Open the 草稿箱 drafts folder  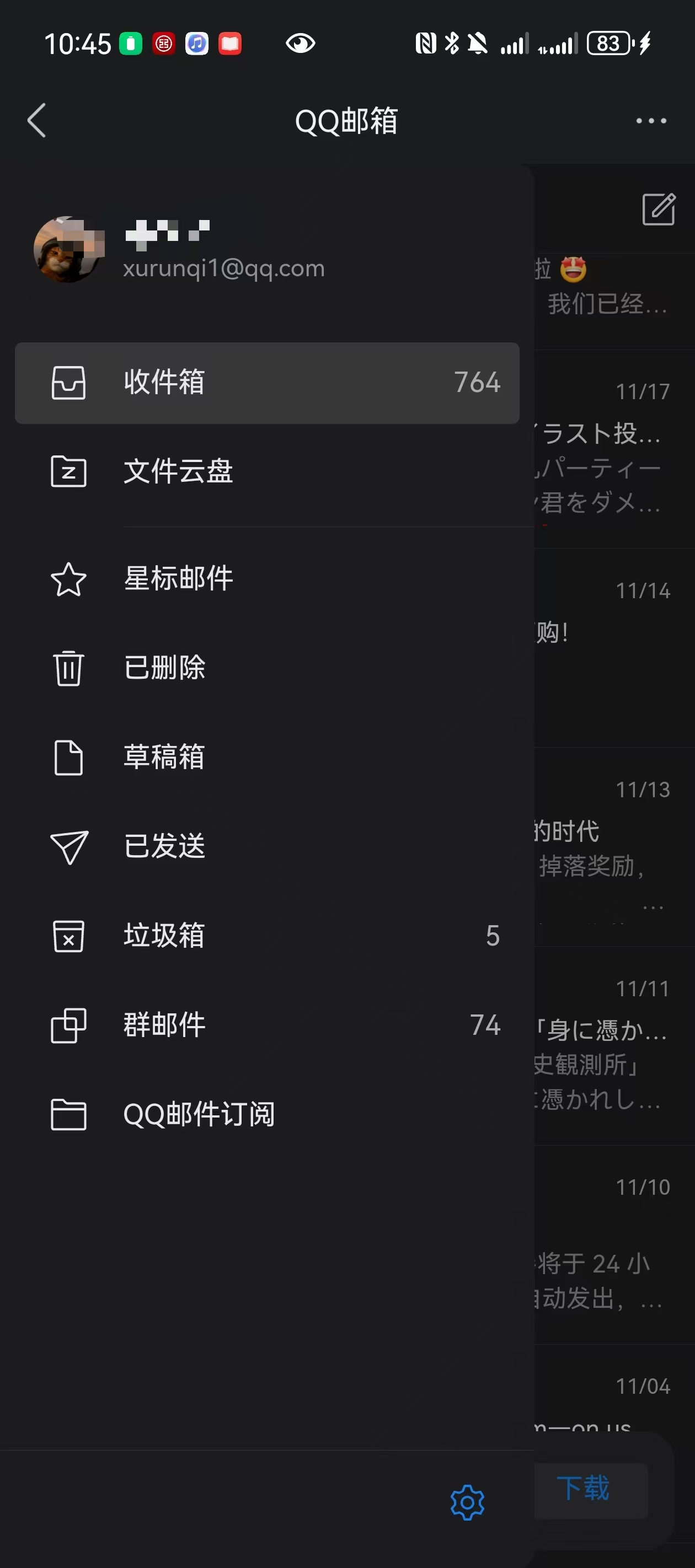point(267,757)
